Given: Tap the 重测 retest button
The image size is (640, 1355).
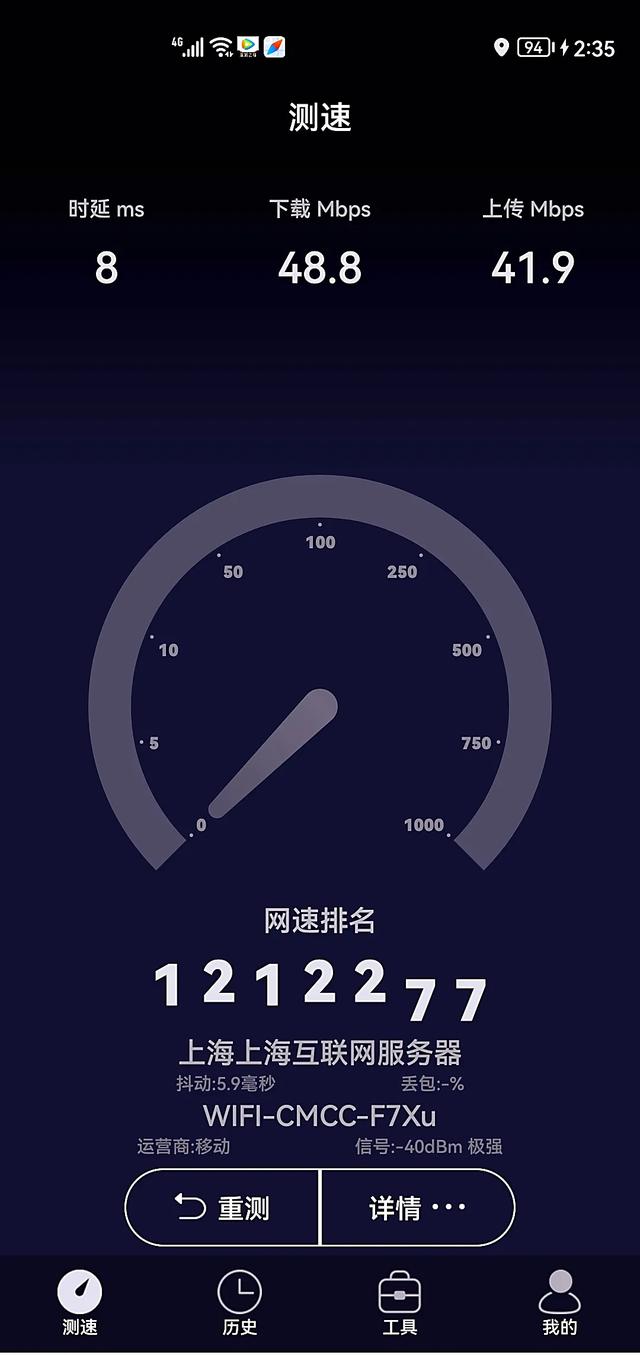Looking at the screenshot, I should pos(222,1208).
